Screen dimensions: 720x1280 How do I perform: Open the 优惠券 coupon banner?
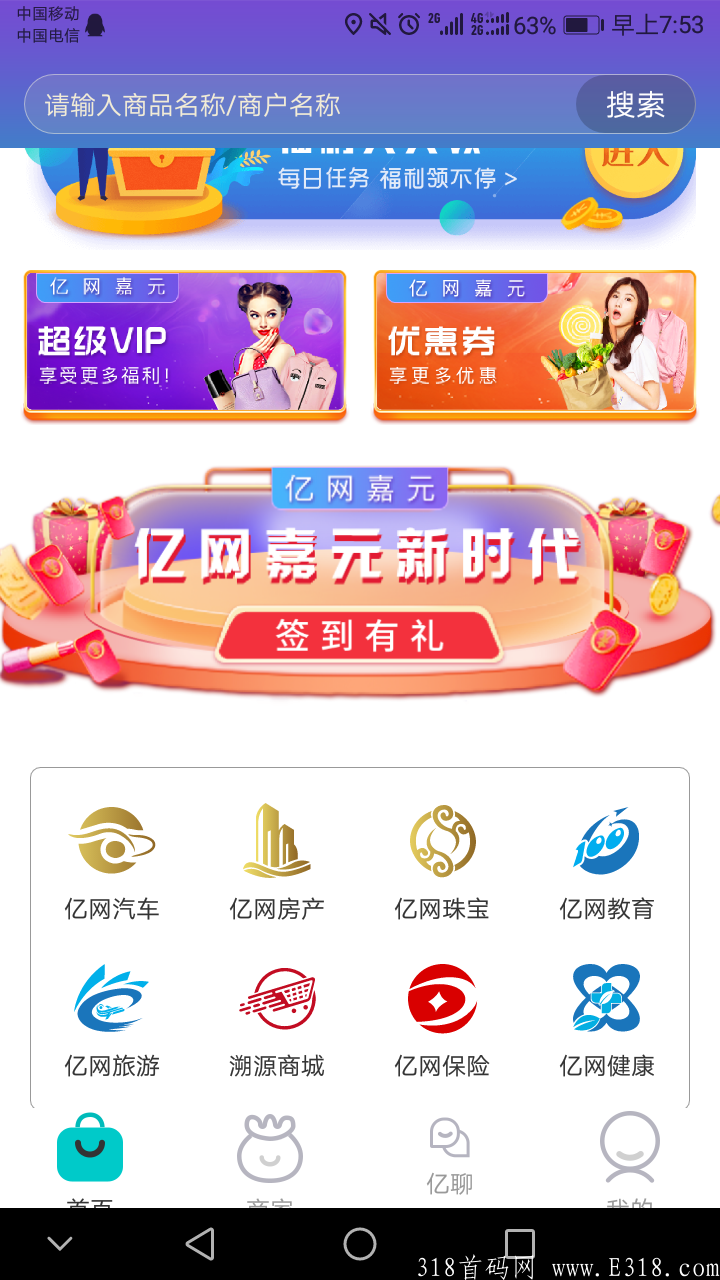coord(536,343)
